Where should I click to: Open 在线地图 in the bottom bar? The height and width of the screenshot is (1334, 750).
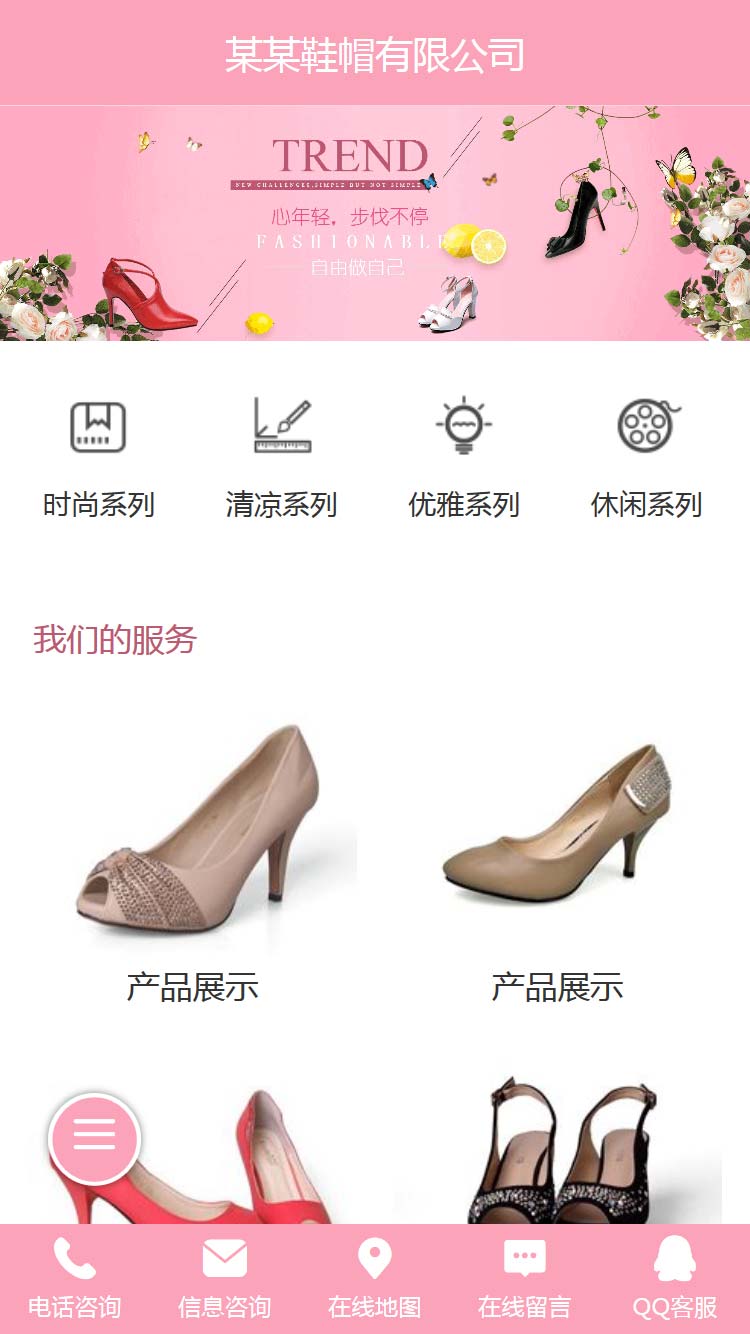(375, 1278)
